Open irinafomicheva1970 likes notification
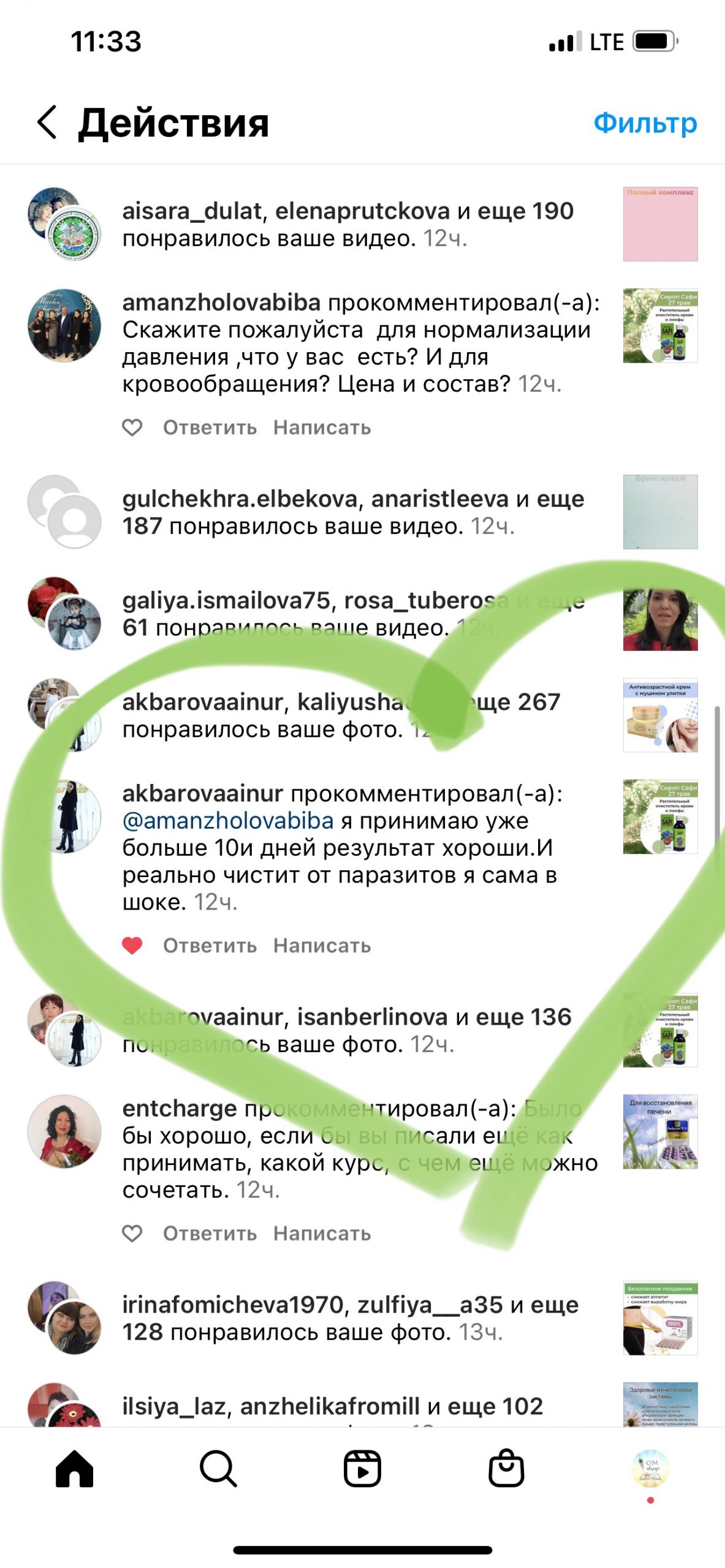The image size is (725, 1568). tap(349, 1319)
